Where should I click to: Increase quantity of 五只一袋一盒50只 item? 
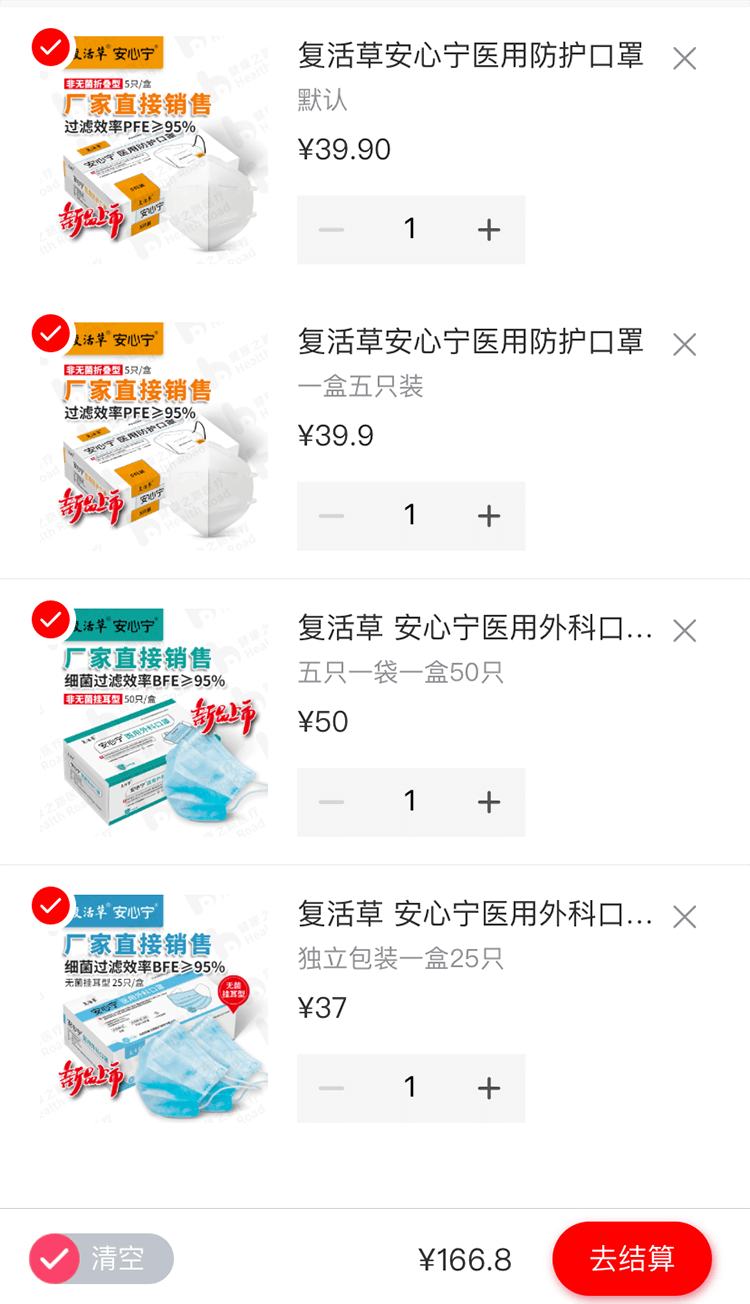coord(488,802)
